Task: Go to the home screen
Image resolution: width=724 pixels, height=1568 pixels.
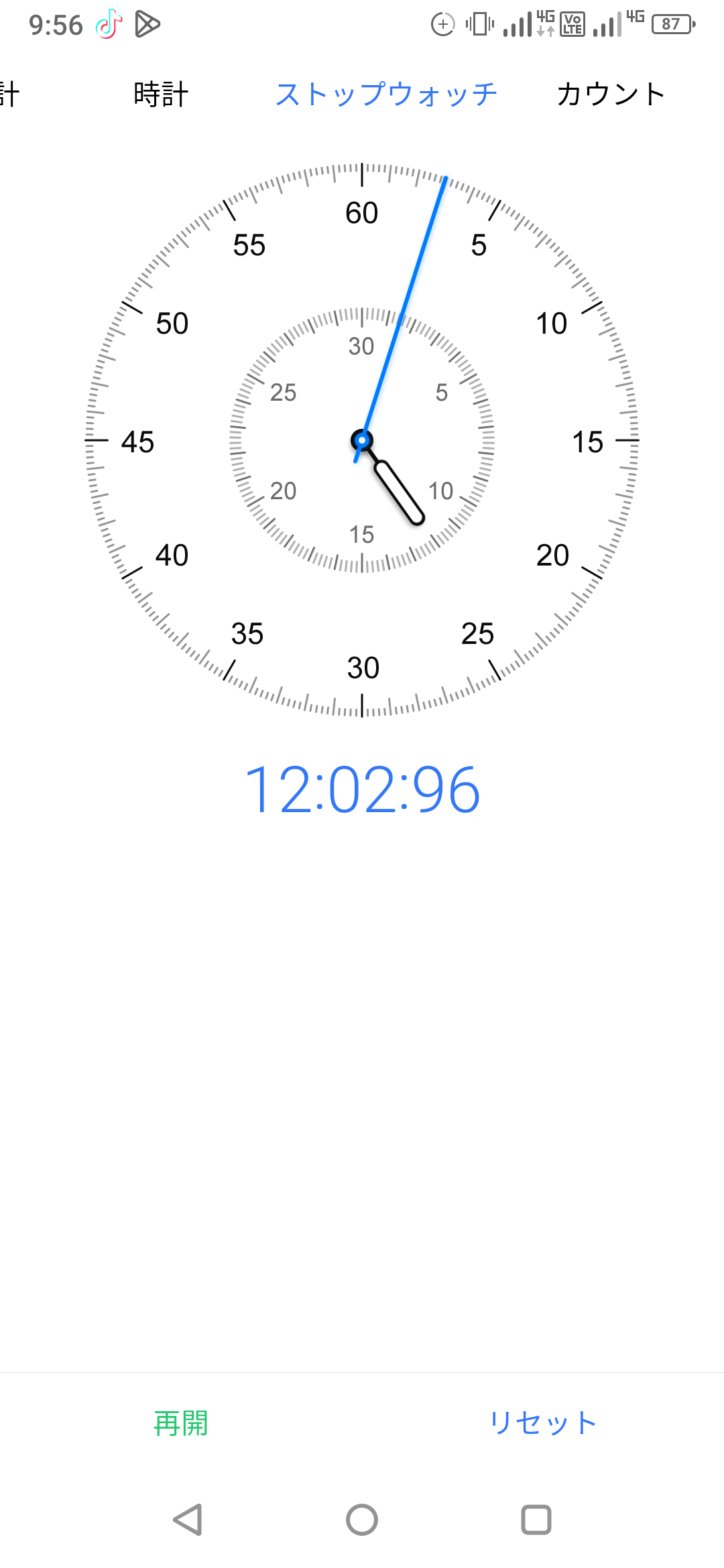Action: 362,1519
